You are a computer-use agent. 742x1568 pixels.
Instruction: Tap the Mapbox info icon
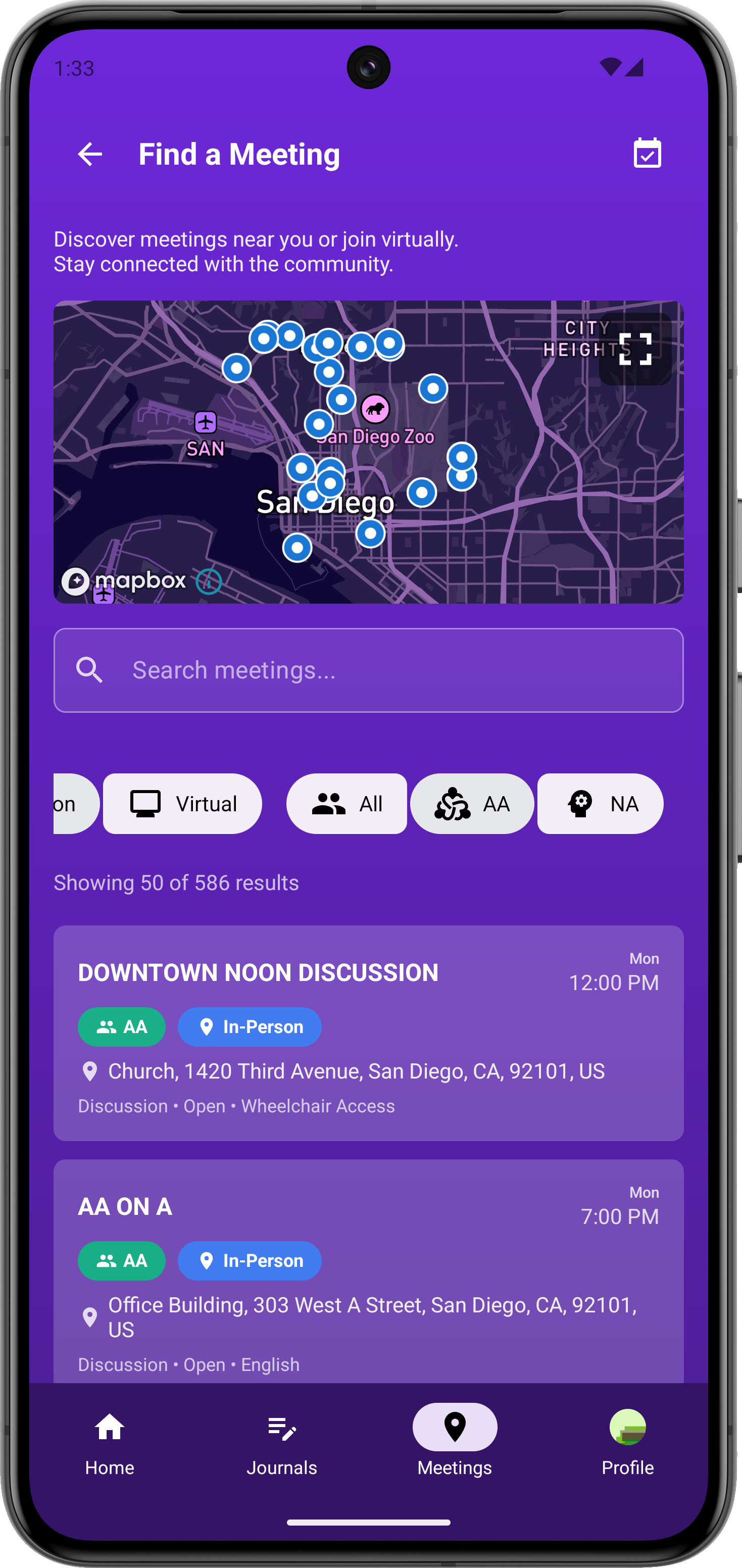[209, 582]
